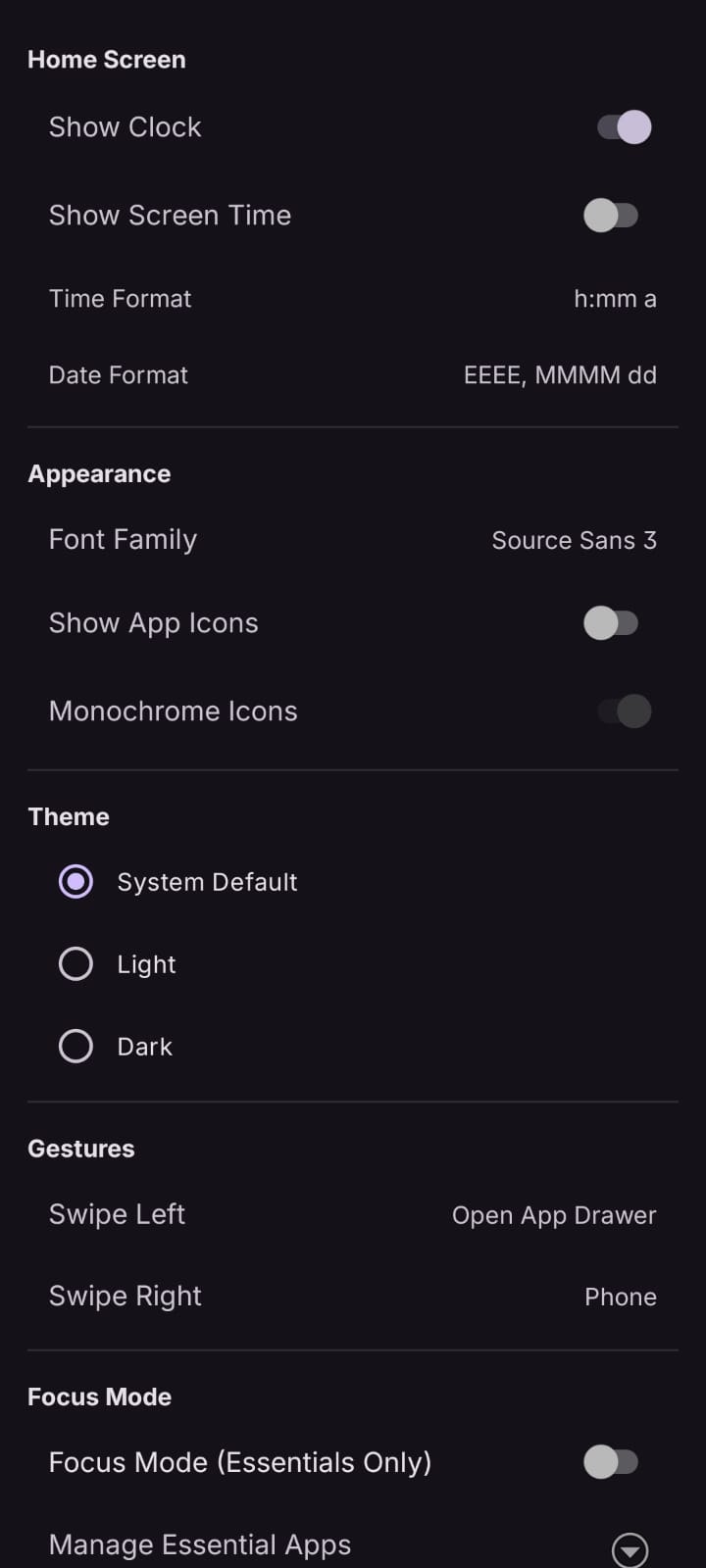This screenshot has height=1568, width=706.
Task: Click the Source Sans 3 font value
Action: [x=575, y=540]
